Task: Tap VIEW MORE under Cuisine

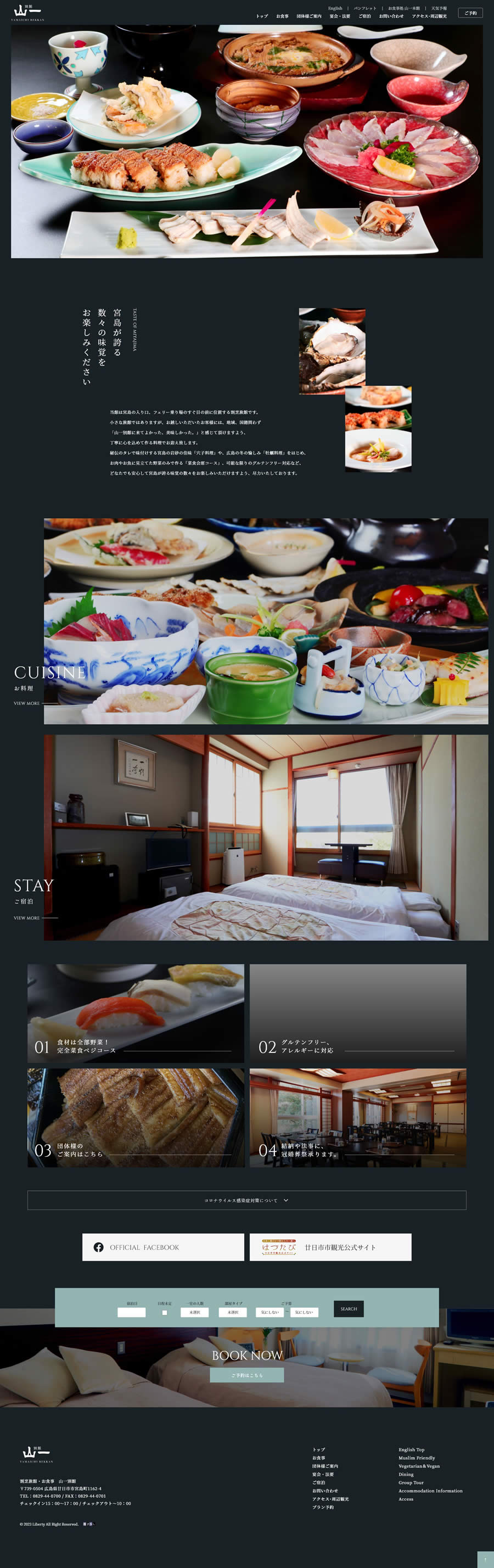Action: 27,703
